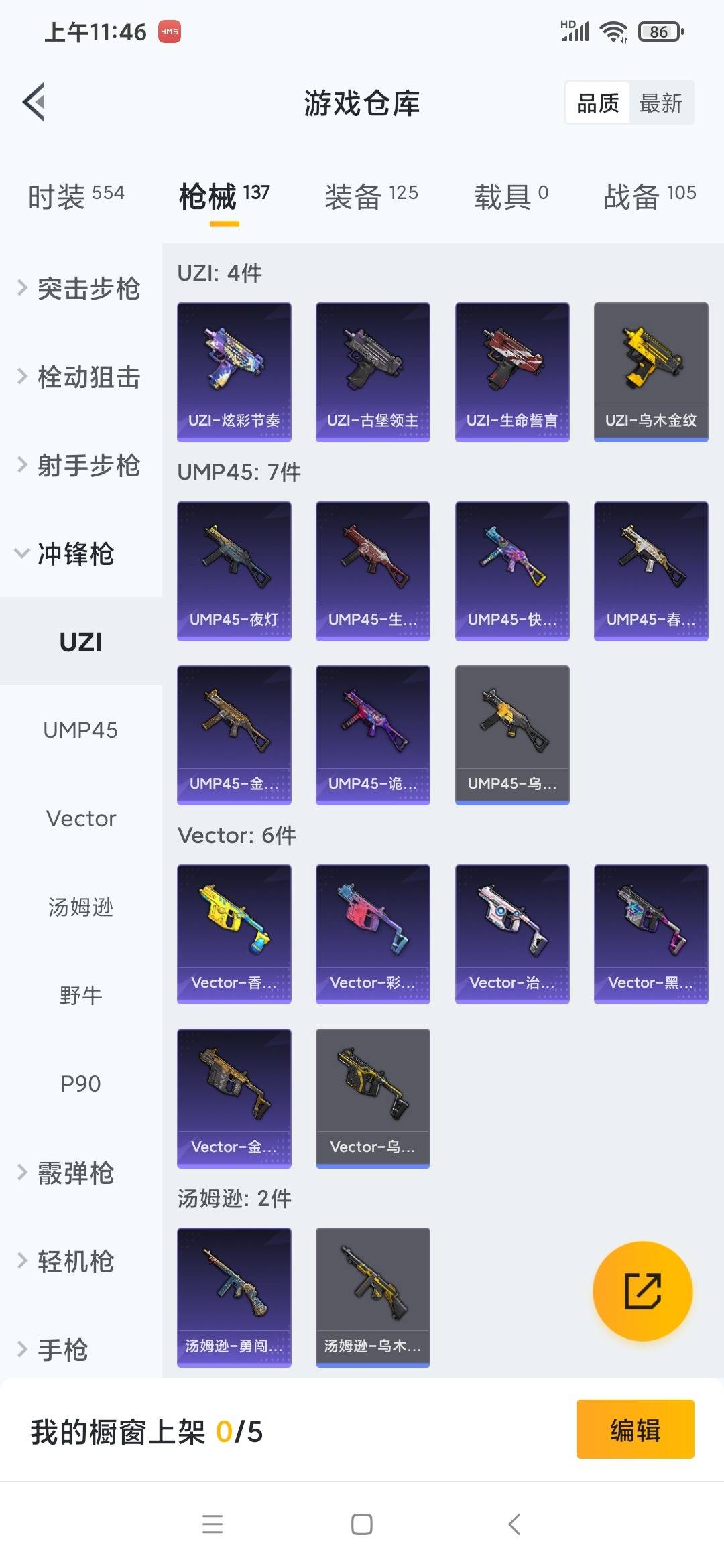Select UMP45 in the side list
This screenshot has height=1568, width=724.
point(80,730)
